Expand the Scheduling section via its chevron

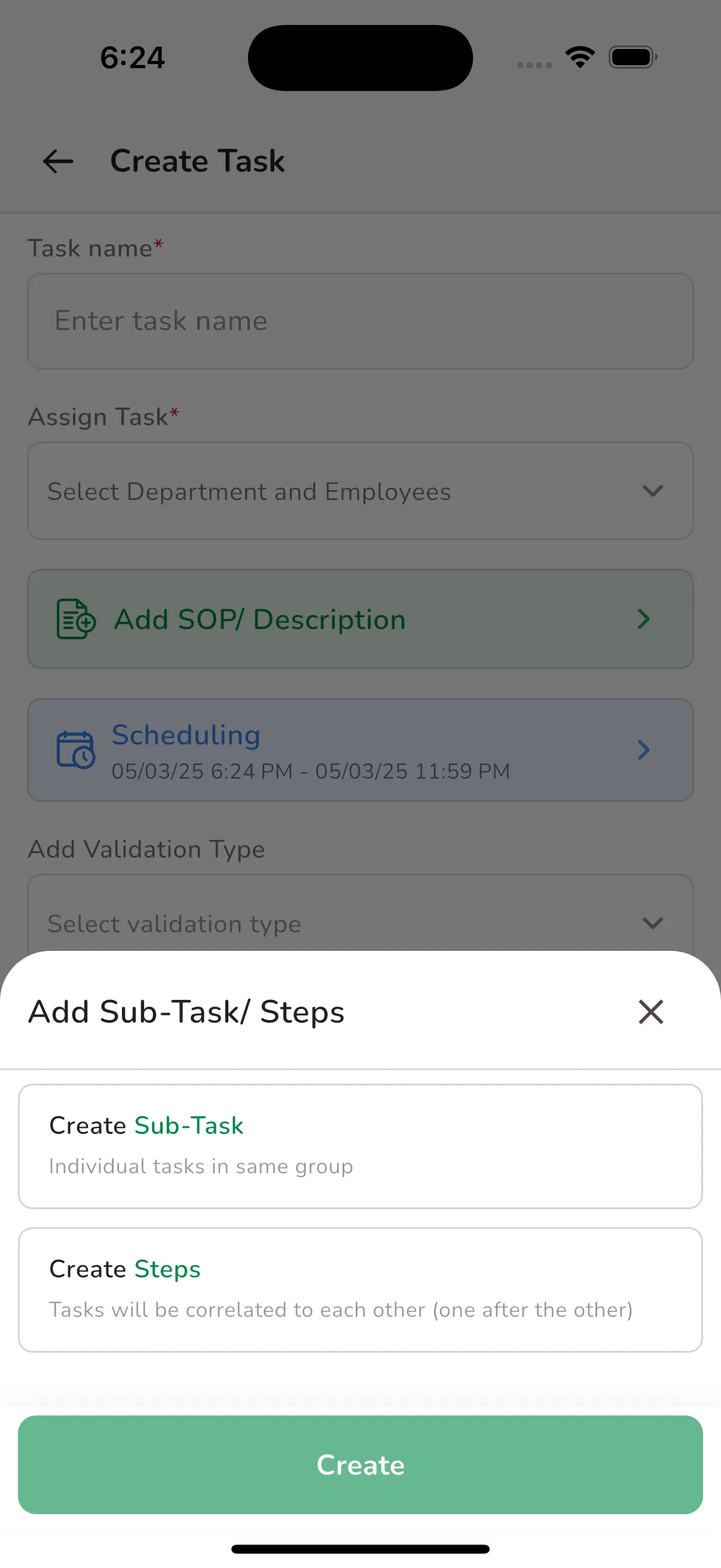coord(643,750)
